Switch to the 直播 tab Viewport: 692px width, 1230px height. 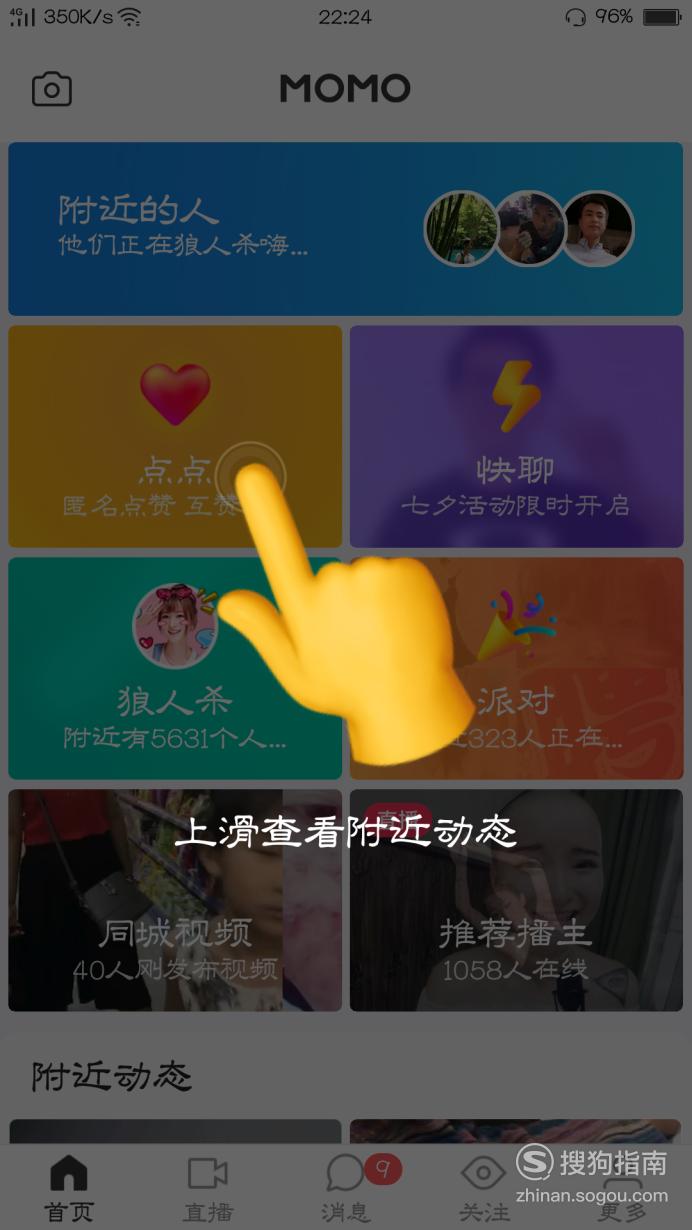[x=208, y=1189]
